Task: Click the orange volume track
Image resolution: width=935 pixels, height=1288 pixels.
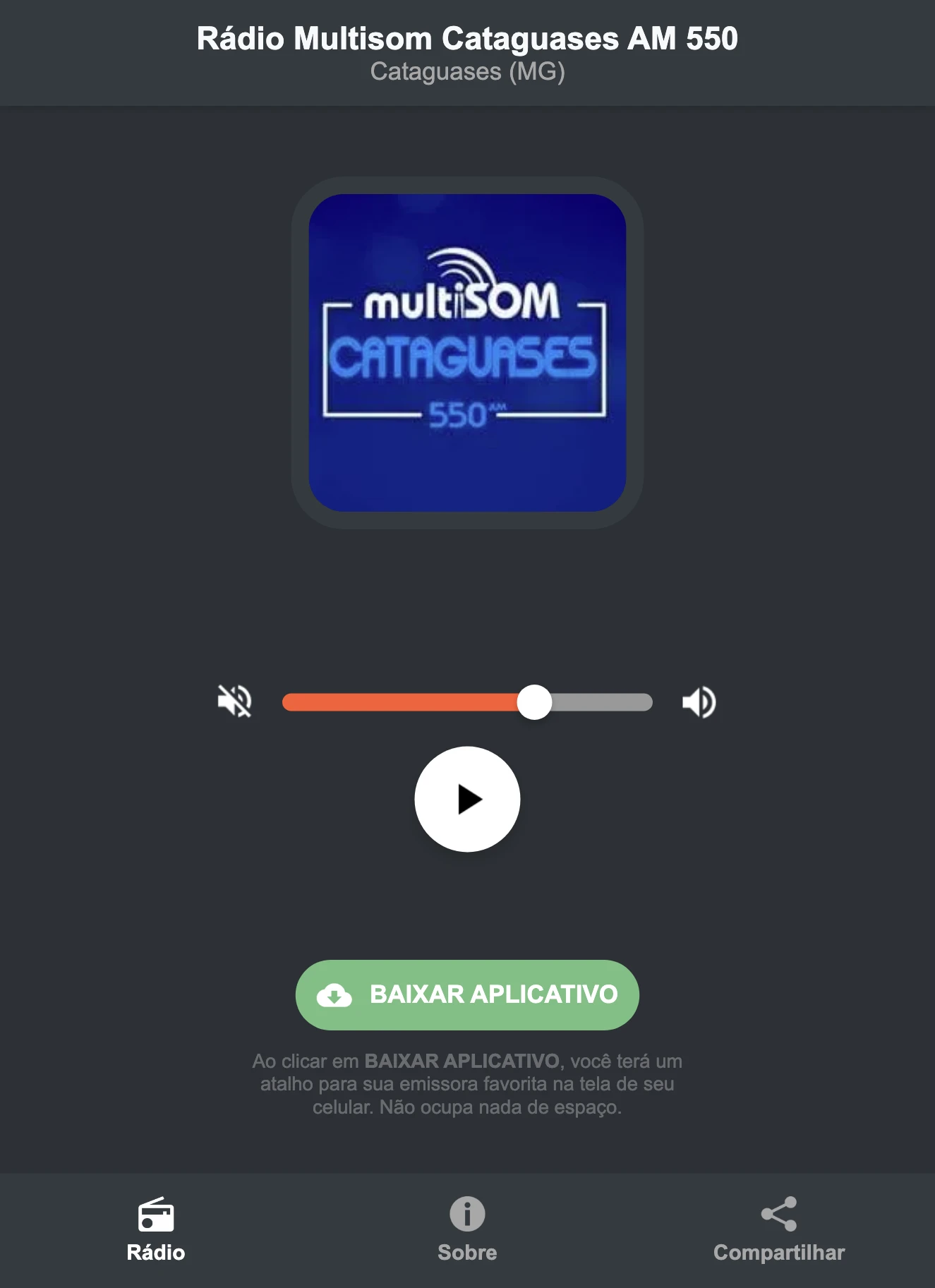Action: tap(402, 702)
